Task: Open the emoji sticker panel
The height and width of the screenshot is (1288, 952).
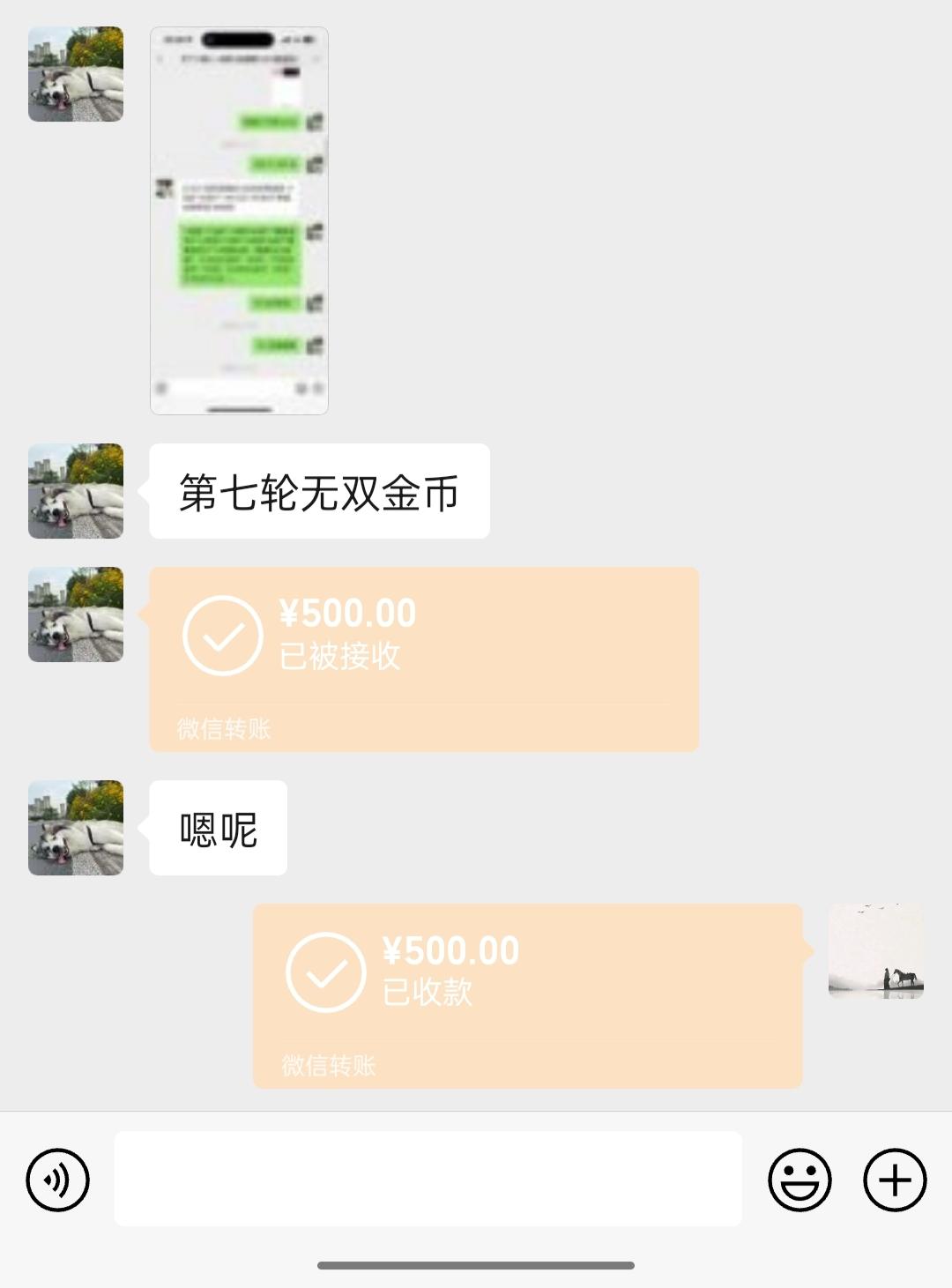Action: click(x=800, y=1180)
